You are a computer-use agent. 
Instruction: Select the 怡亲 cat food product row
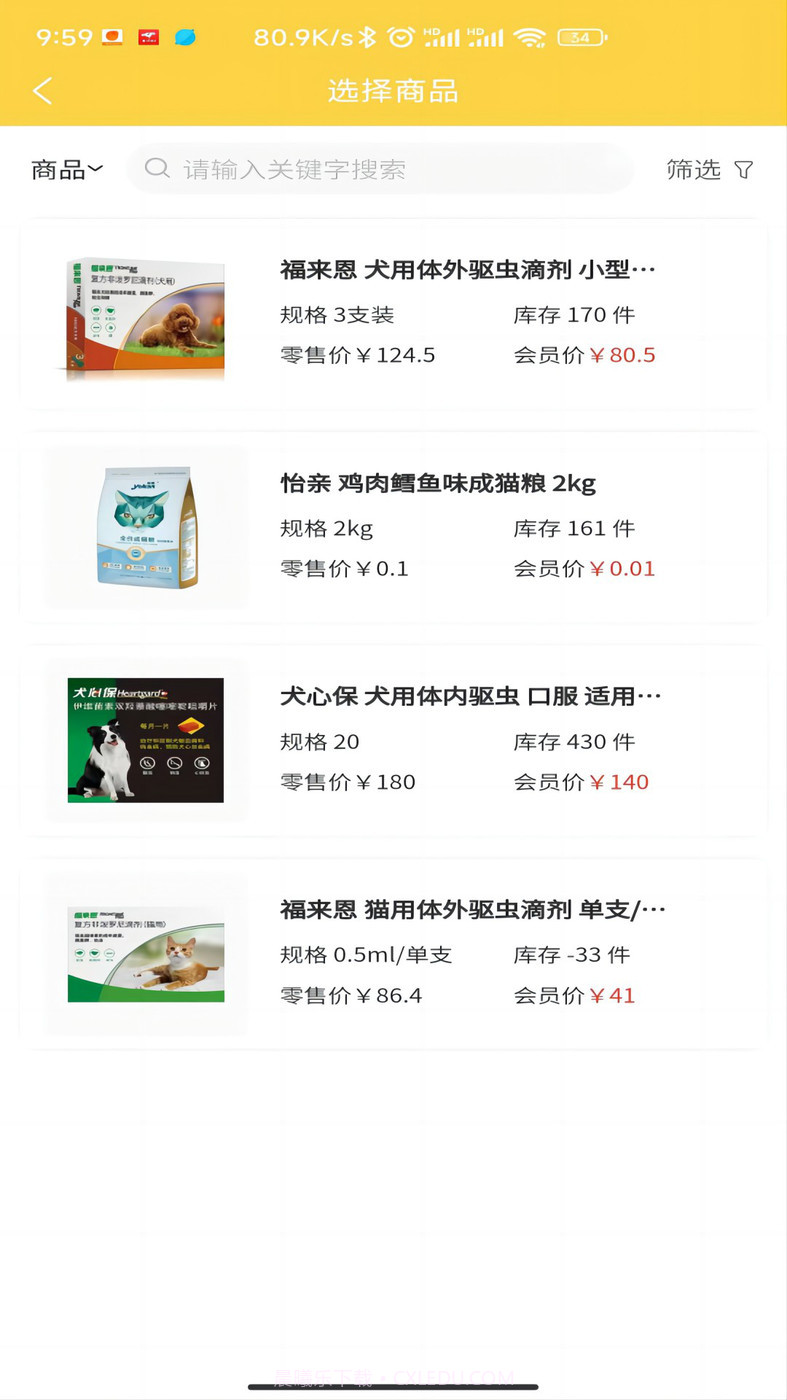point(394,527)
